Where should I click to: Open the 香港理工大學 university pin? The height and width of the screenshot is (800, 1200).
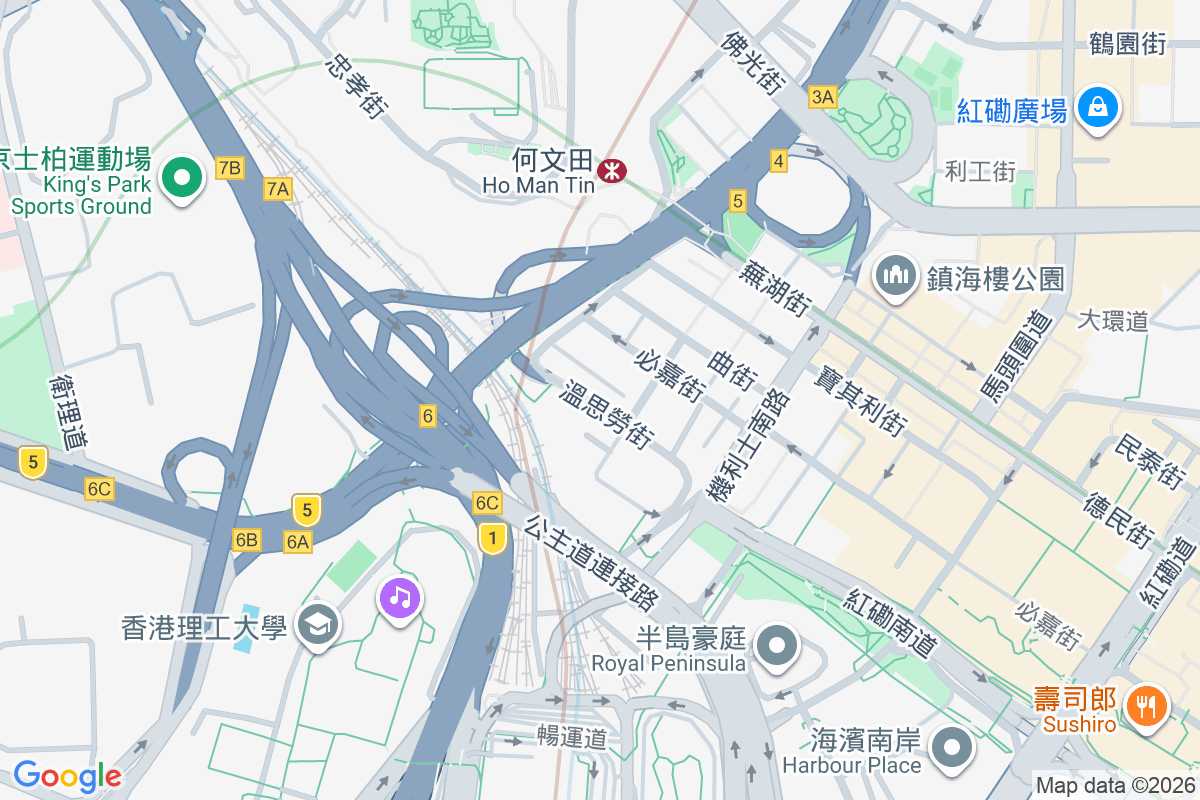tap(321, 625)
